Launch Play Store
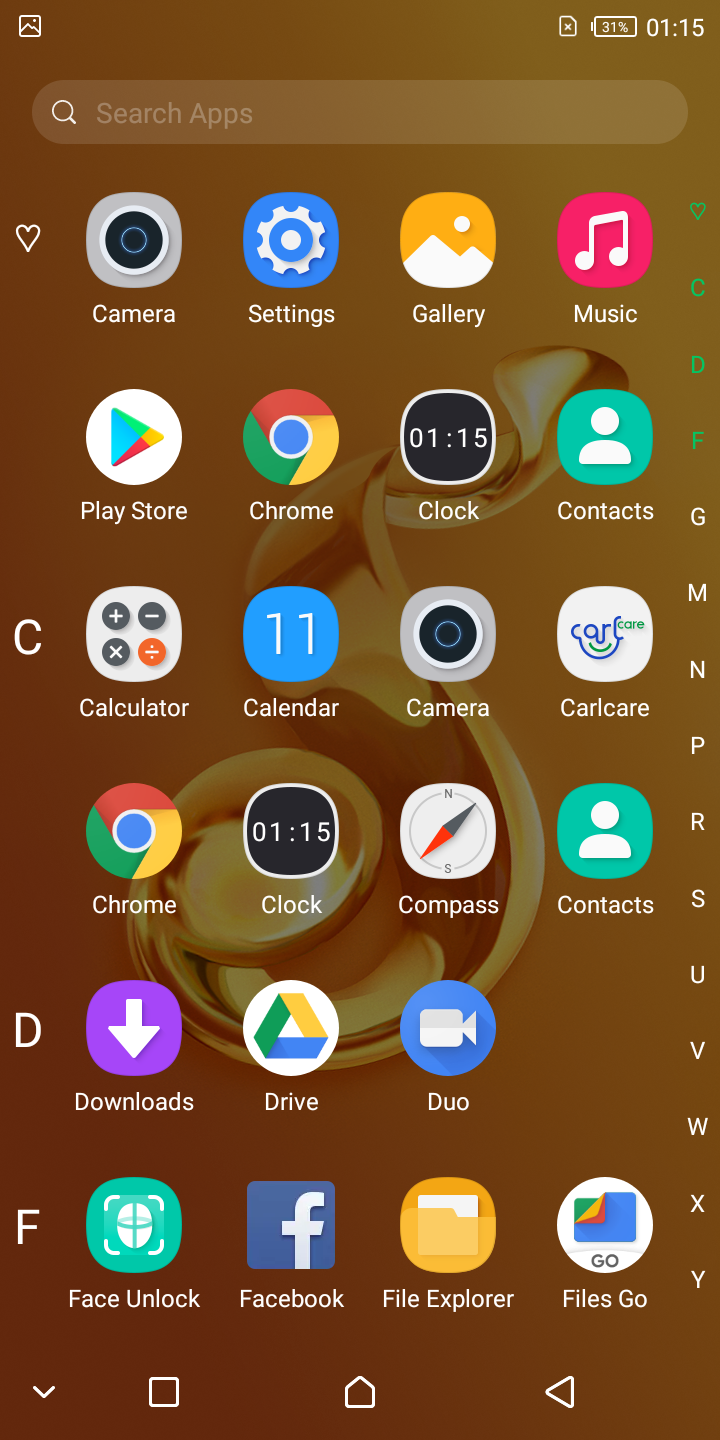This screenshot has width=720, height=1440. coord(134,438)
